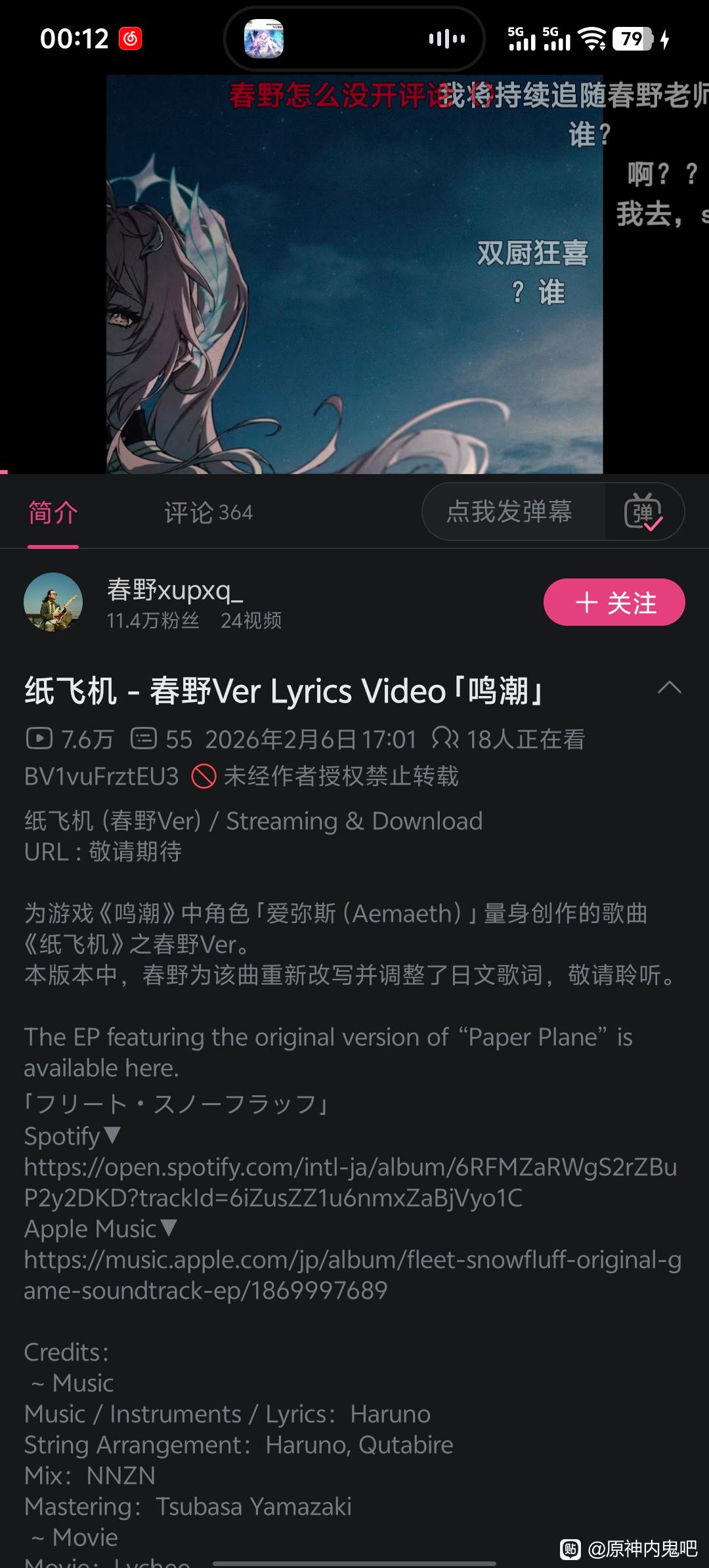This screenshot has width=709, height=1568.
Task: Open 春野xupxq_'s profile avatar
Action: pos(53,602)
